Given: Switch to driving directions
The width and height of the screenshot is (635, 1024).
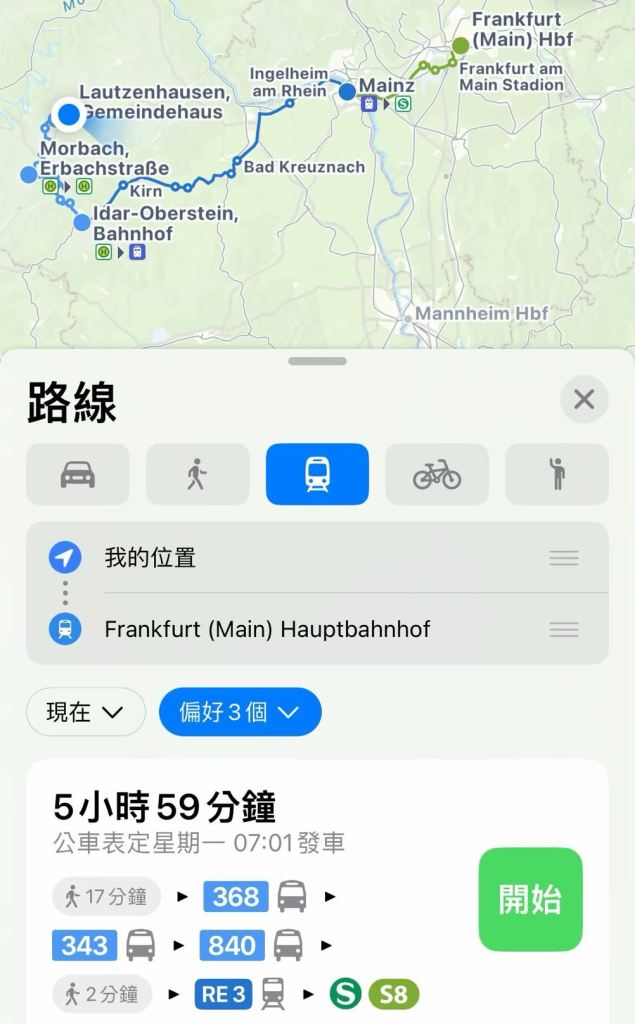Looking at the screenshot, I should coord(78,474).
